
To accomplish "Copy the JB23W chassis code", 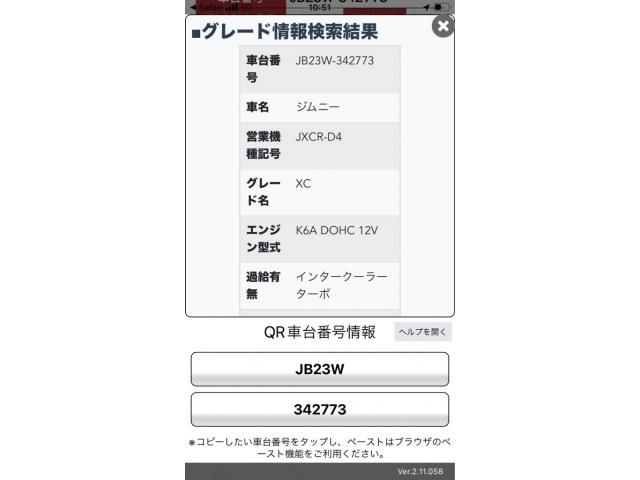I will coord(319,369).
